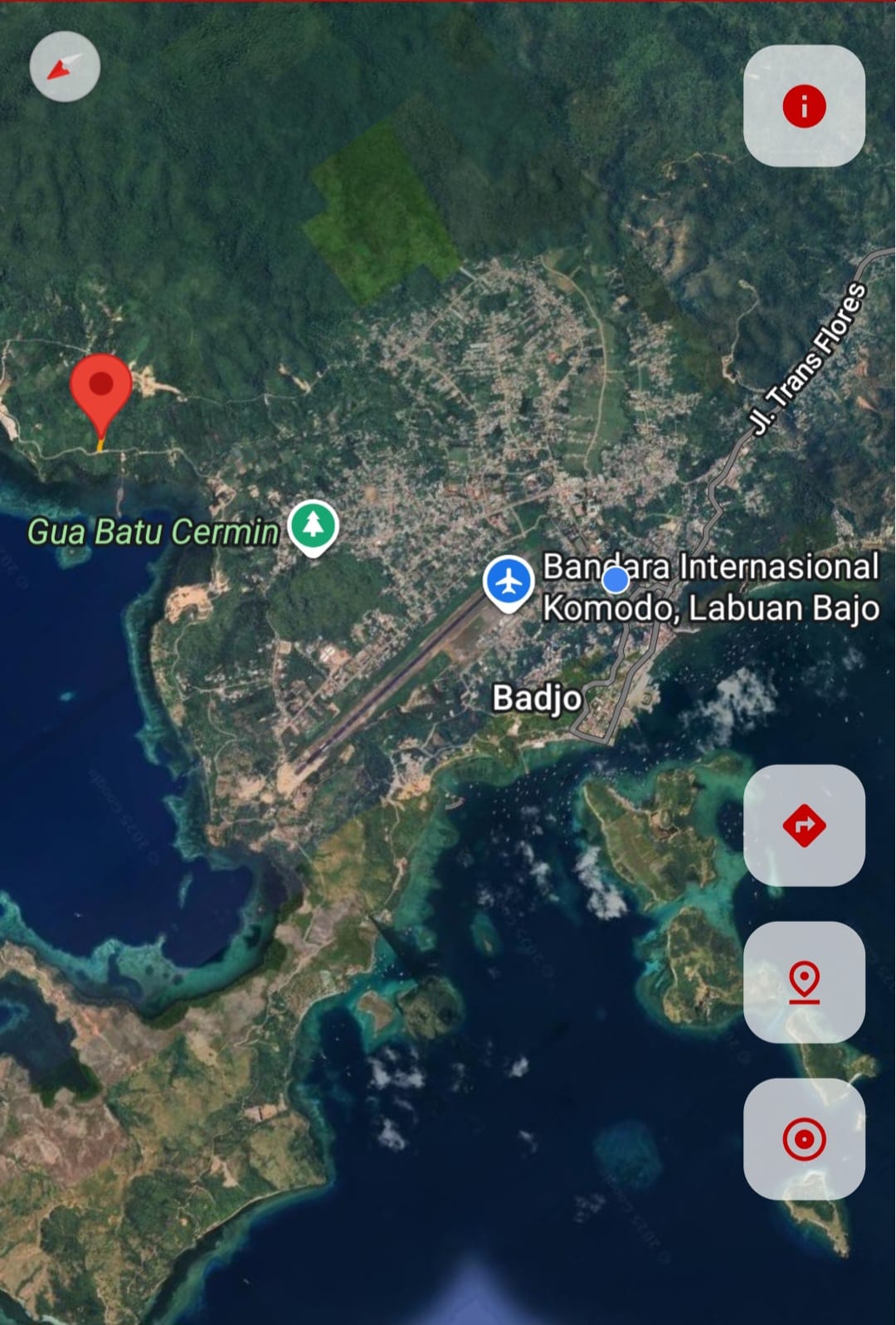Tap the compass to reset map orientation
Screen dimensions: 896x1325
(65, 66)
